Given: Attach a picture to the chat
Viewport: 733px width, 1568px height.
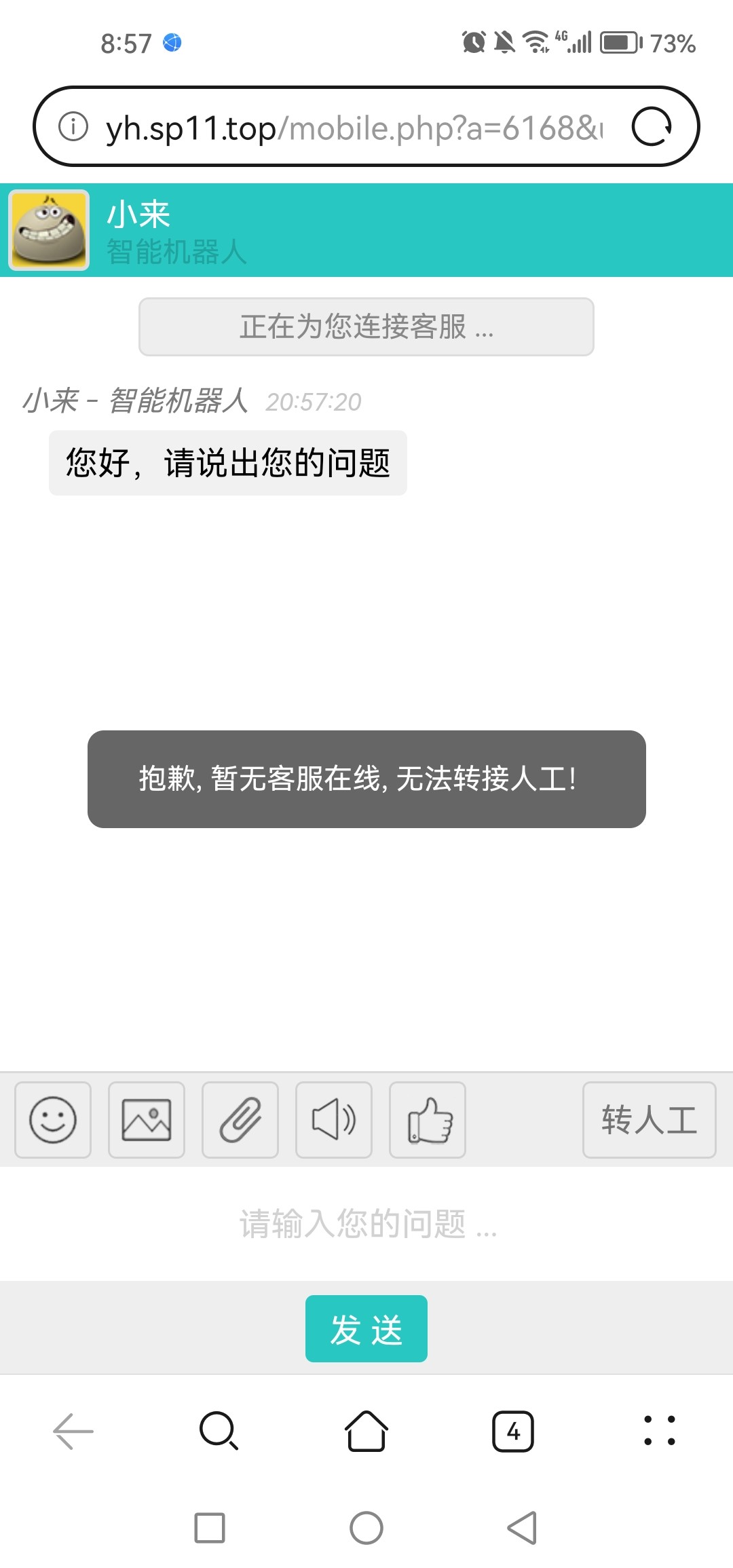Looking at the screenshot, I should coord(147,1119).
